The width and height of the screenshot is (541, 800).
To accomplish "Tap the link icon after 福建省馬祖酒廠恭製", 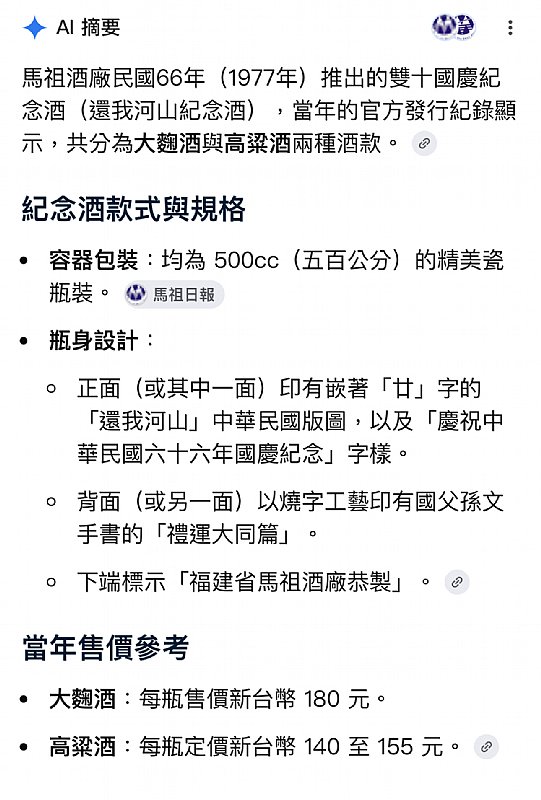I will tap(457, 582).
